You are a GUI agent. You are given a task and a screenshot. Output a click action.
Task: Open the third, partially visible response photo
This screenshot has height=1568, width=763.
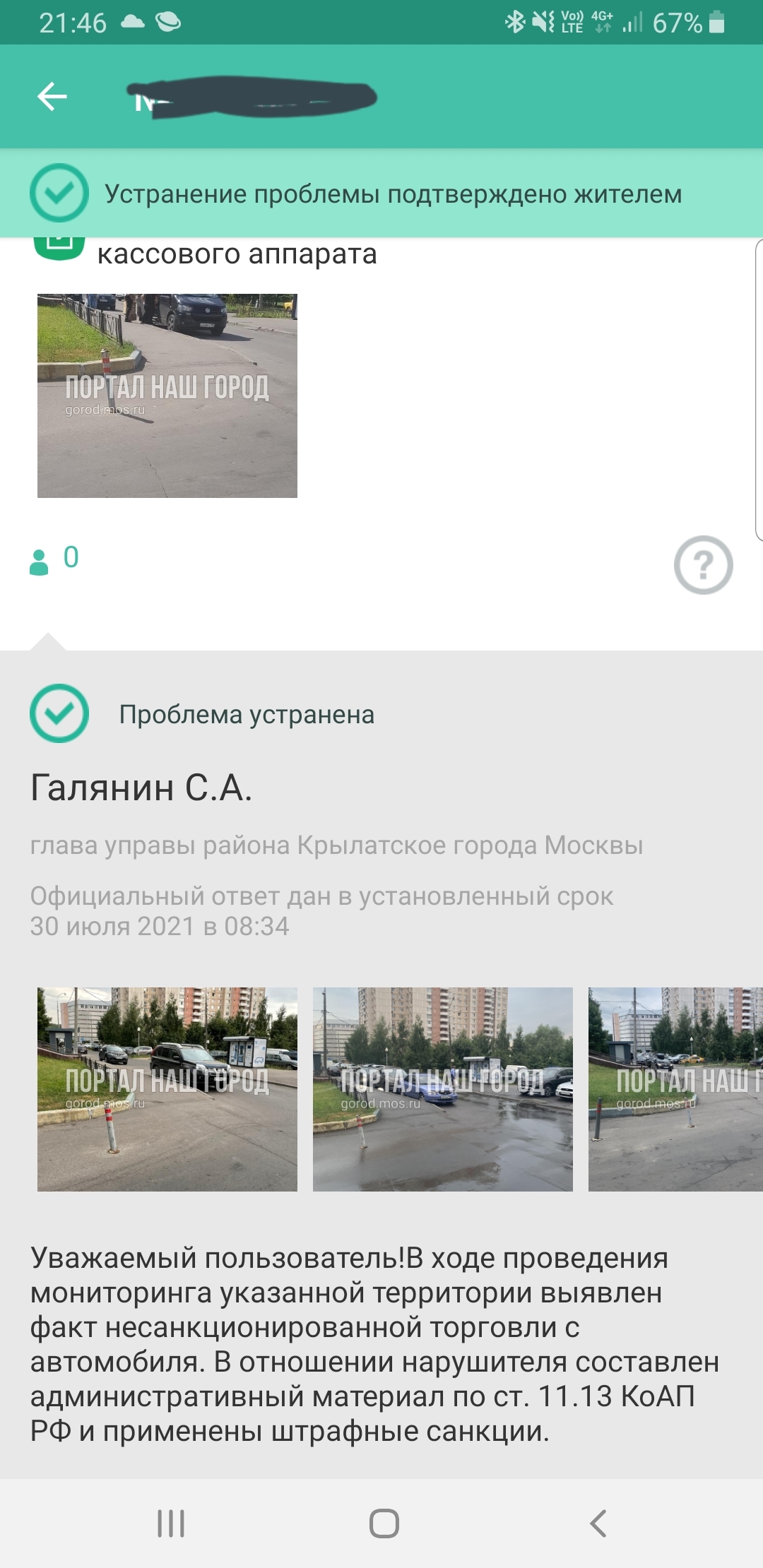pos(675,1089)
